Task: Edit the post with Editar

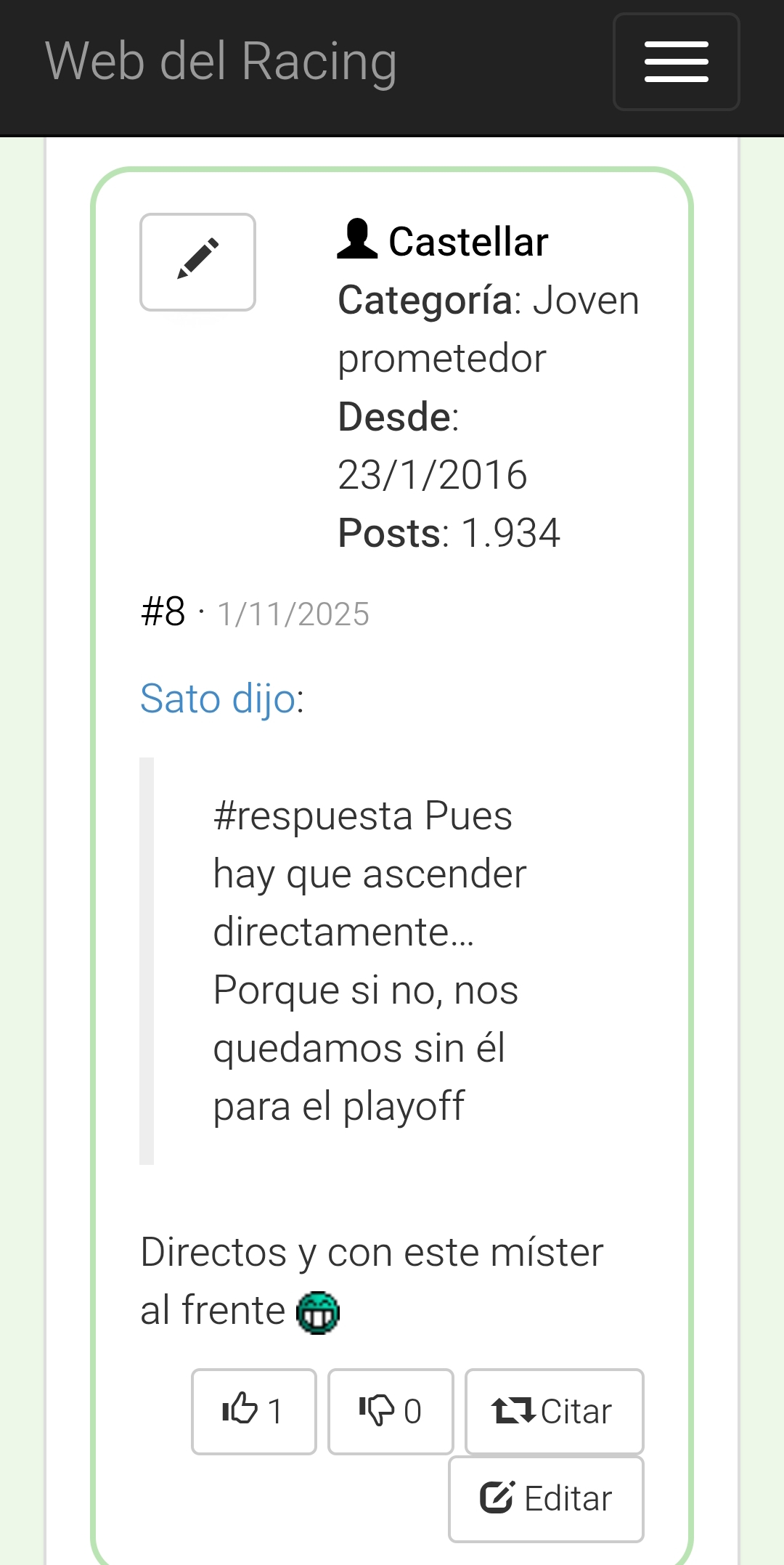Action: click(x=546, y=1498)
